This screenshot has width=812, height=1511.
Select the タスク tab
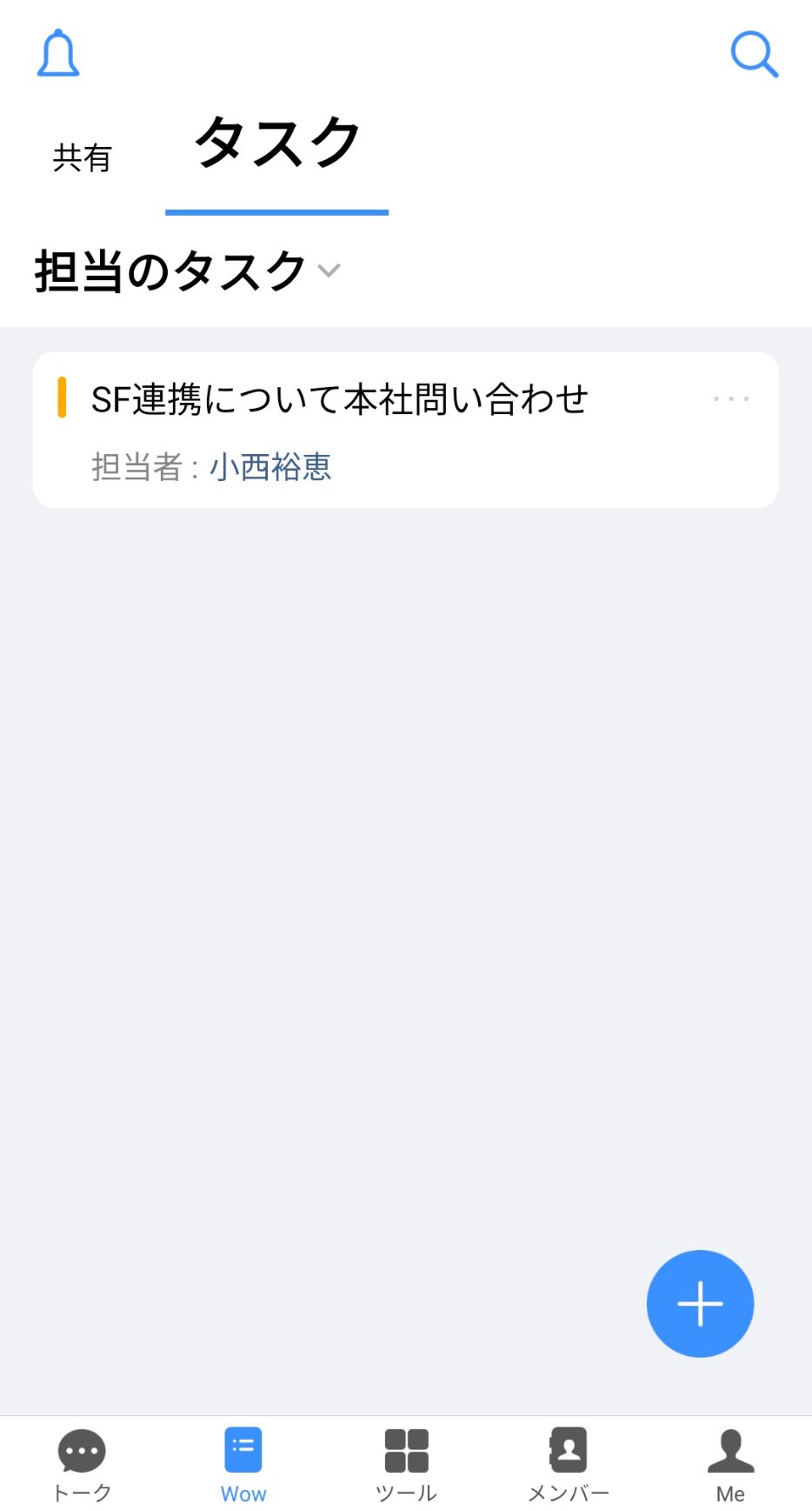(x=276, y=144)
